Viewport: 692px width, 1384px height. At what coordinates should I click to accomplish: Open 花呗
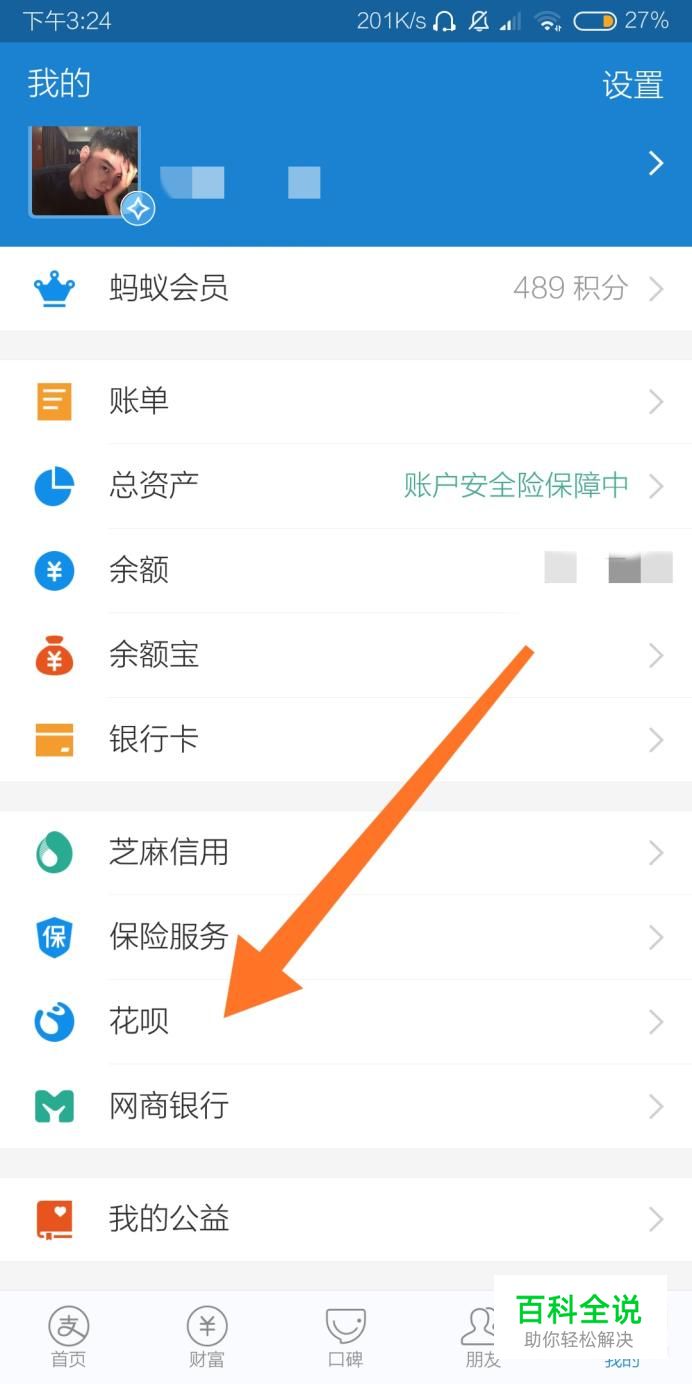pos(346,1022)
